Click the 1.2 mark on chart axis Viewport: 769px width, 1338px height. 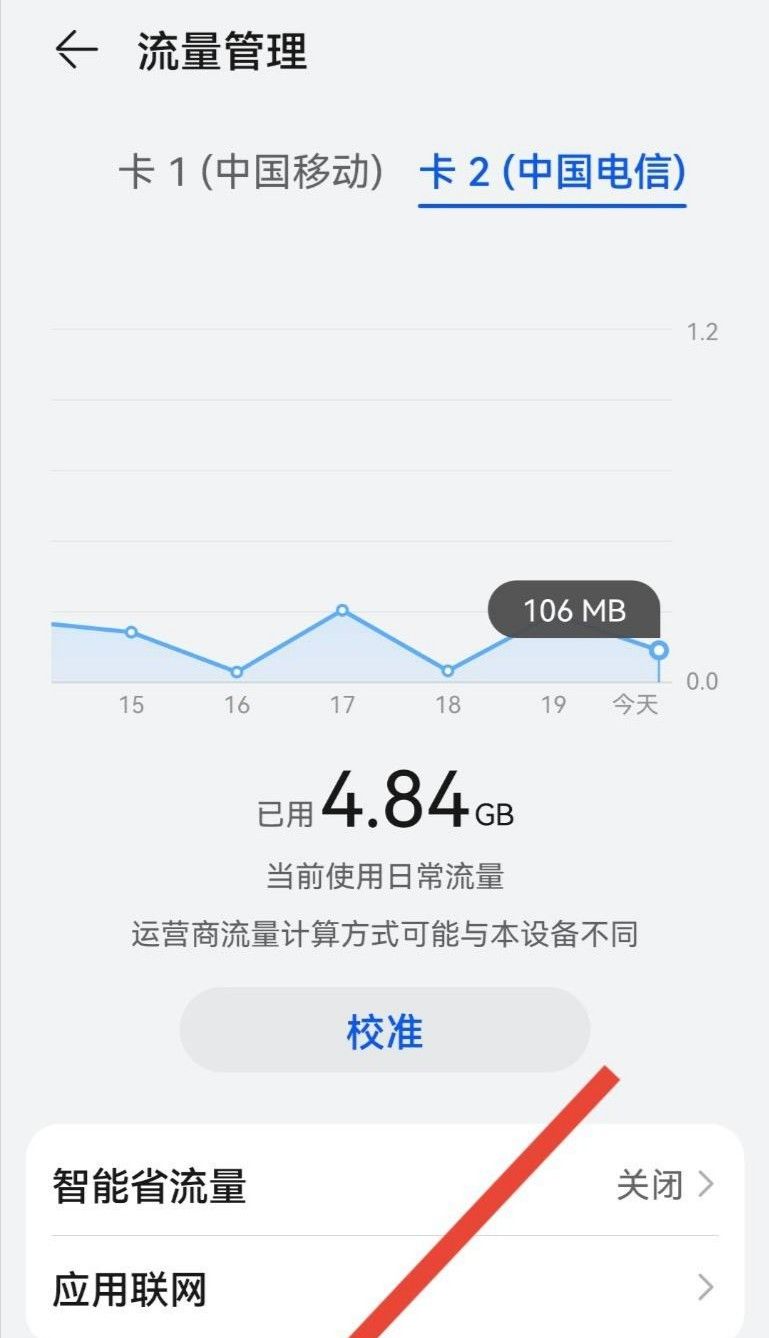tap(703, 332)
